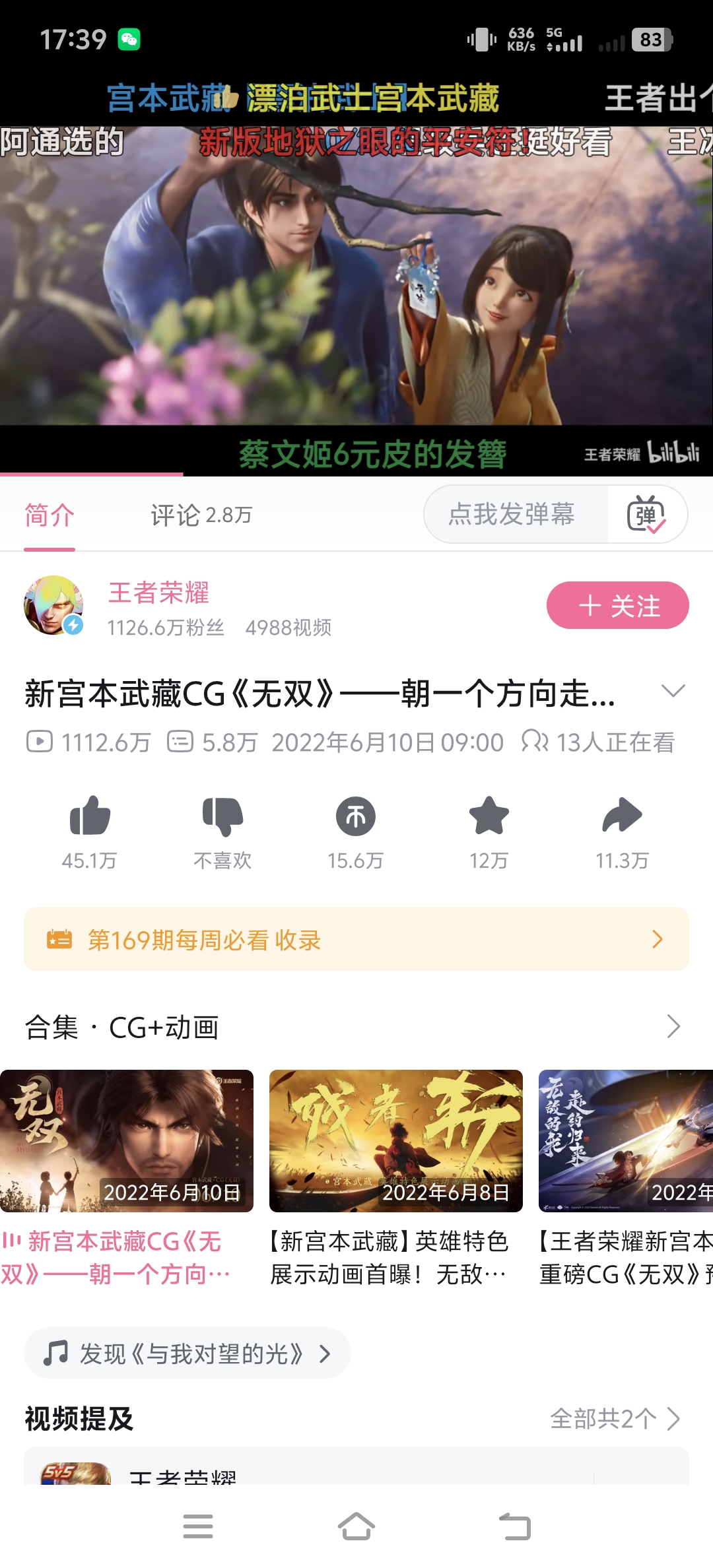
Task: Go to the system home screen
Action: point(356,1526)
